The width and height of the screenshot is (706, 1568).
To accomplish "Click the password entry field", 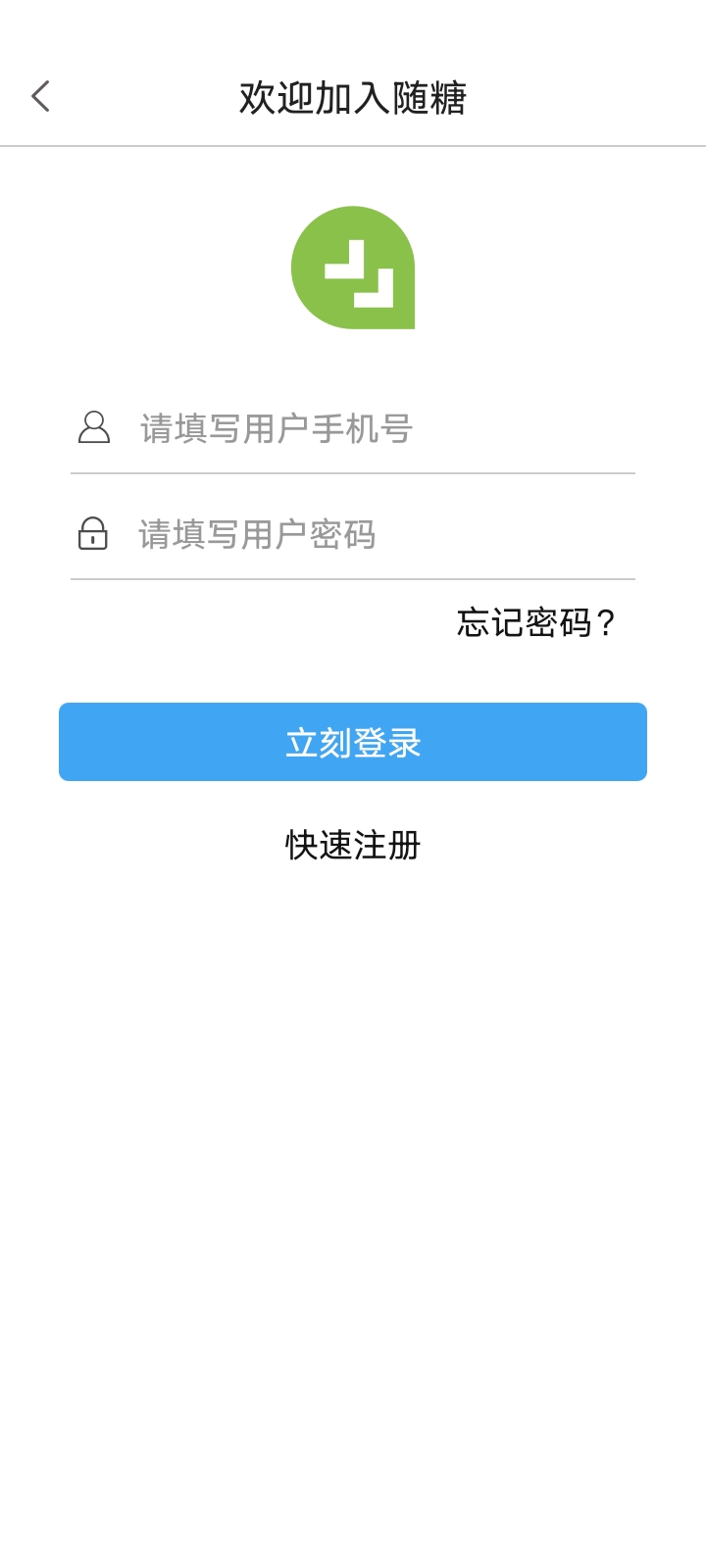I will 373,535.
